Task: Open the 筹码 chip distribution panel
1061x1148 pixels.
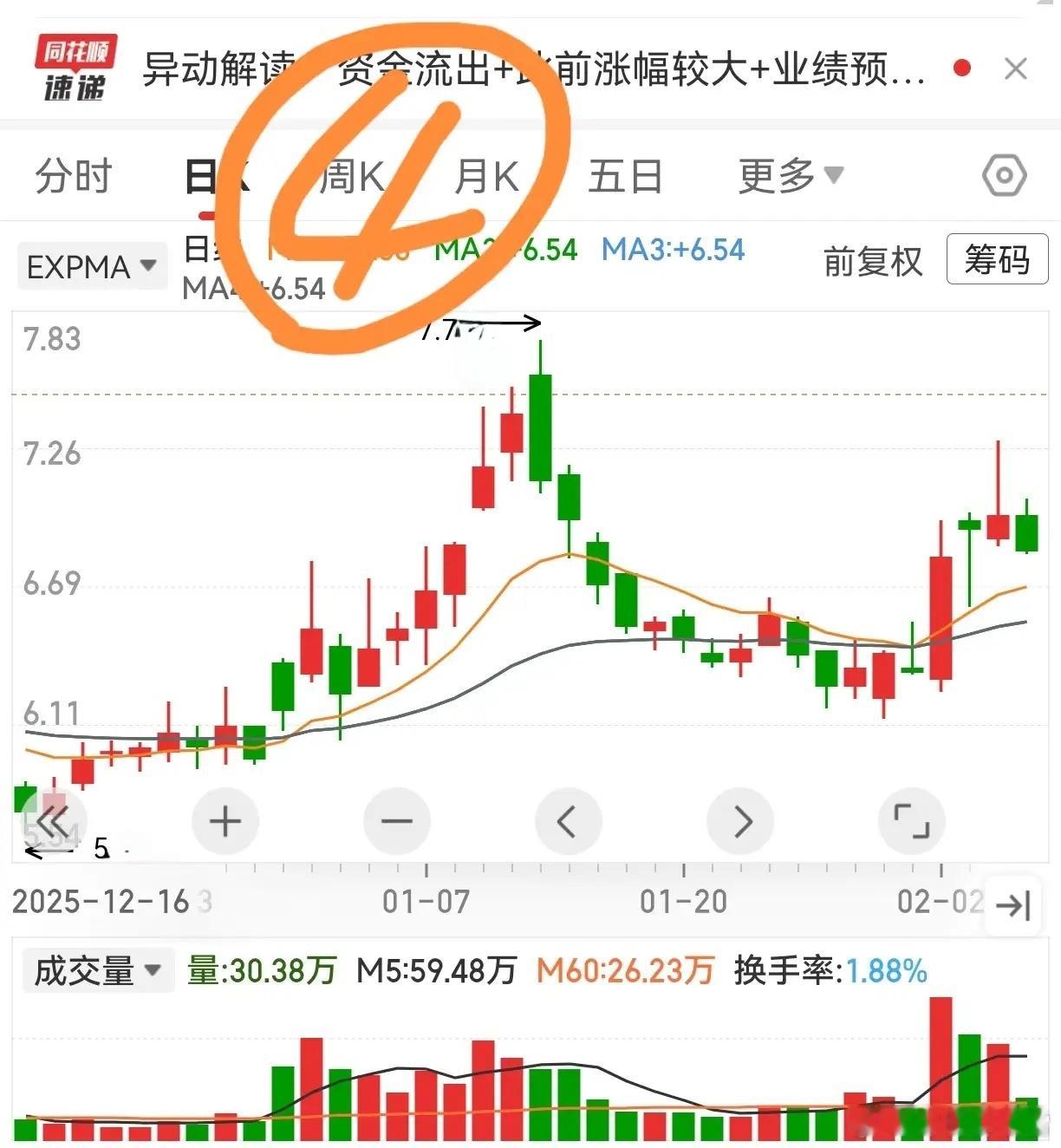Action: click(x=996, y=260)
